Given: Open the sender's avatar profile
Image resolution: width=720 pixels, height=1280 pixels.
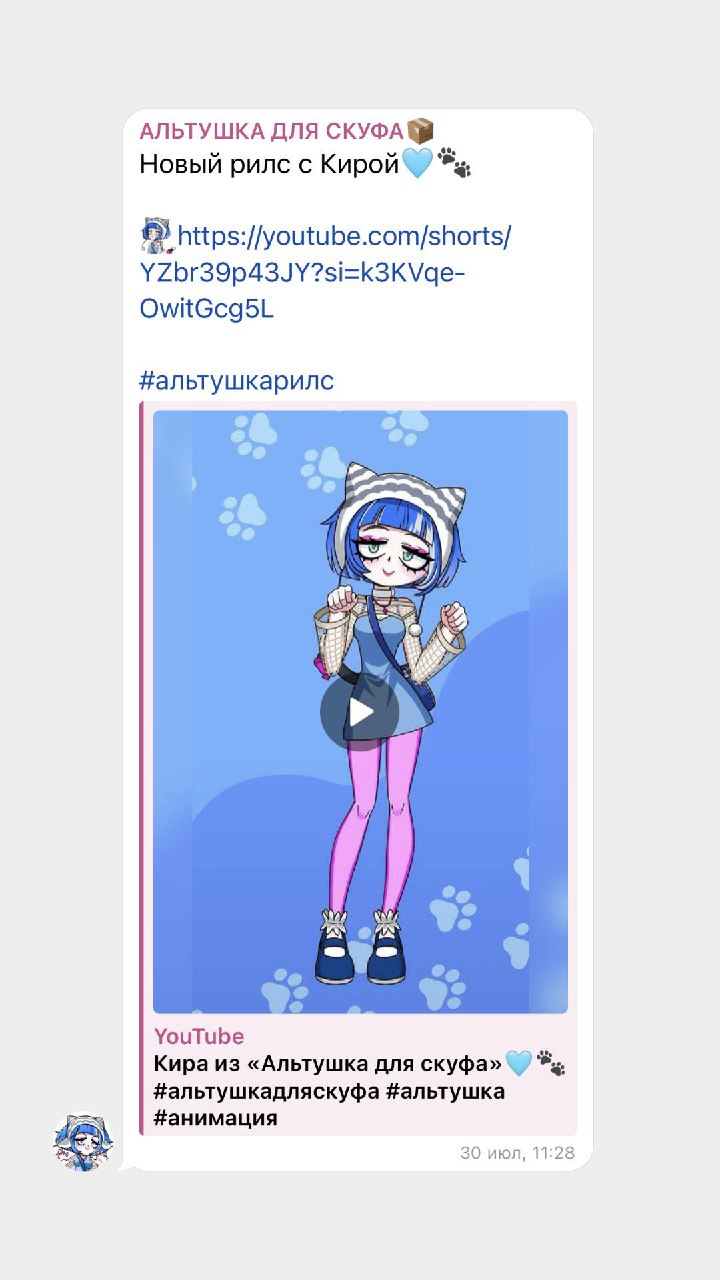Looking at the screenshot, I should 83,1142.
